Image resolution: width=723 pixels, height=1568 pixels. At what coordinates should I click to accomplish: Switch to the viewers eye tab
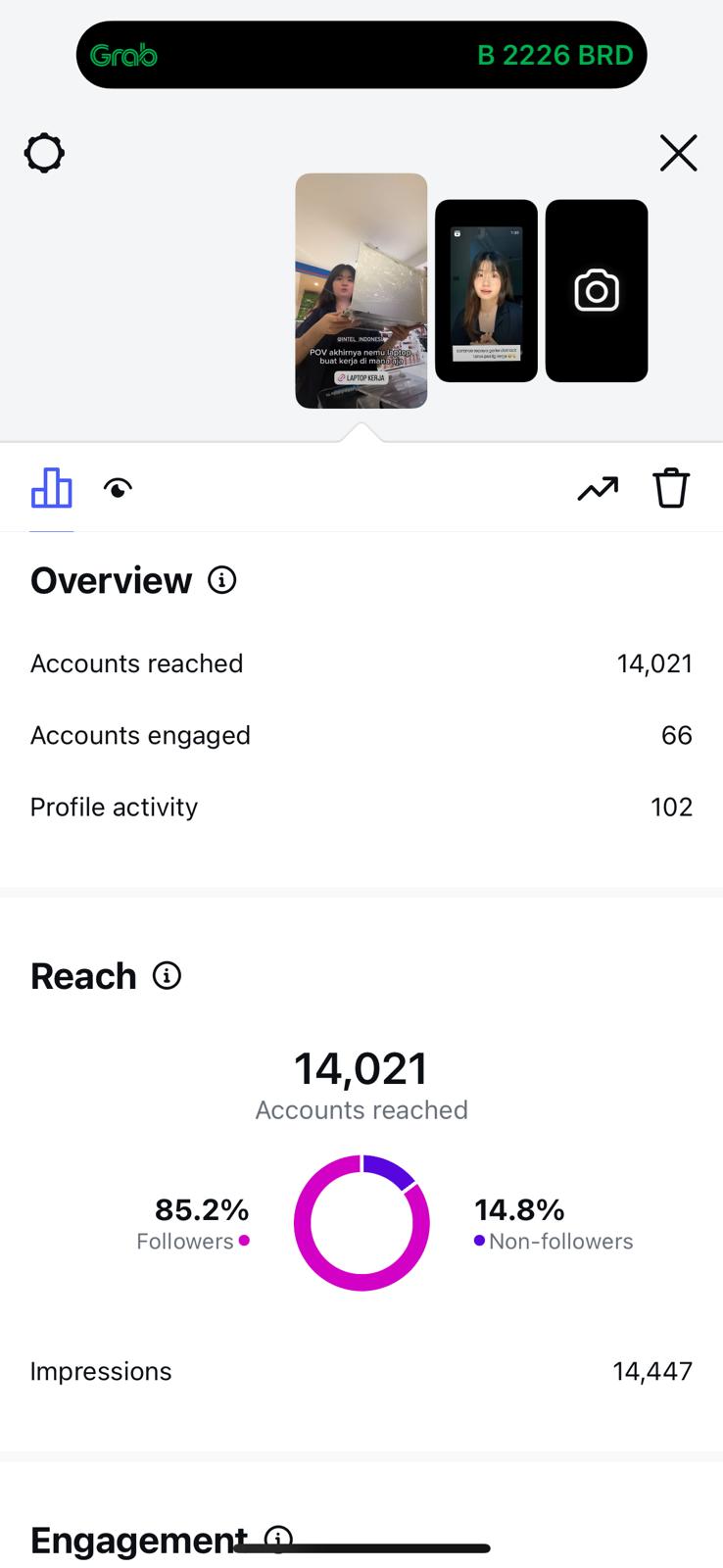point(119,488)
